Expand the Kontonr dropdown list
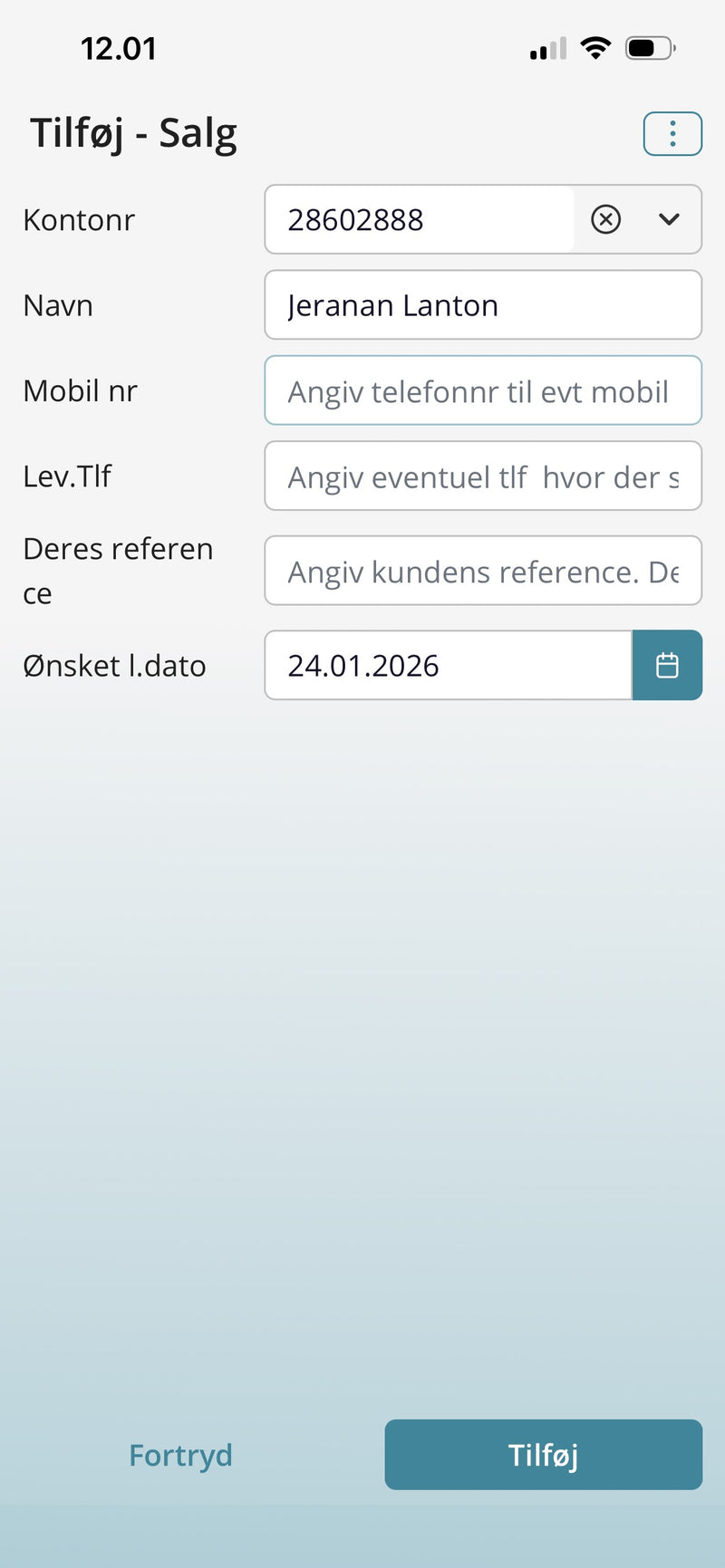This screenshot has width=725, height=1568. (669, 219)
